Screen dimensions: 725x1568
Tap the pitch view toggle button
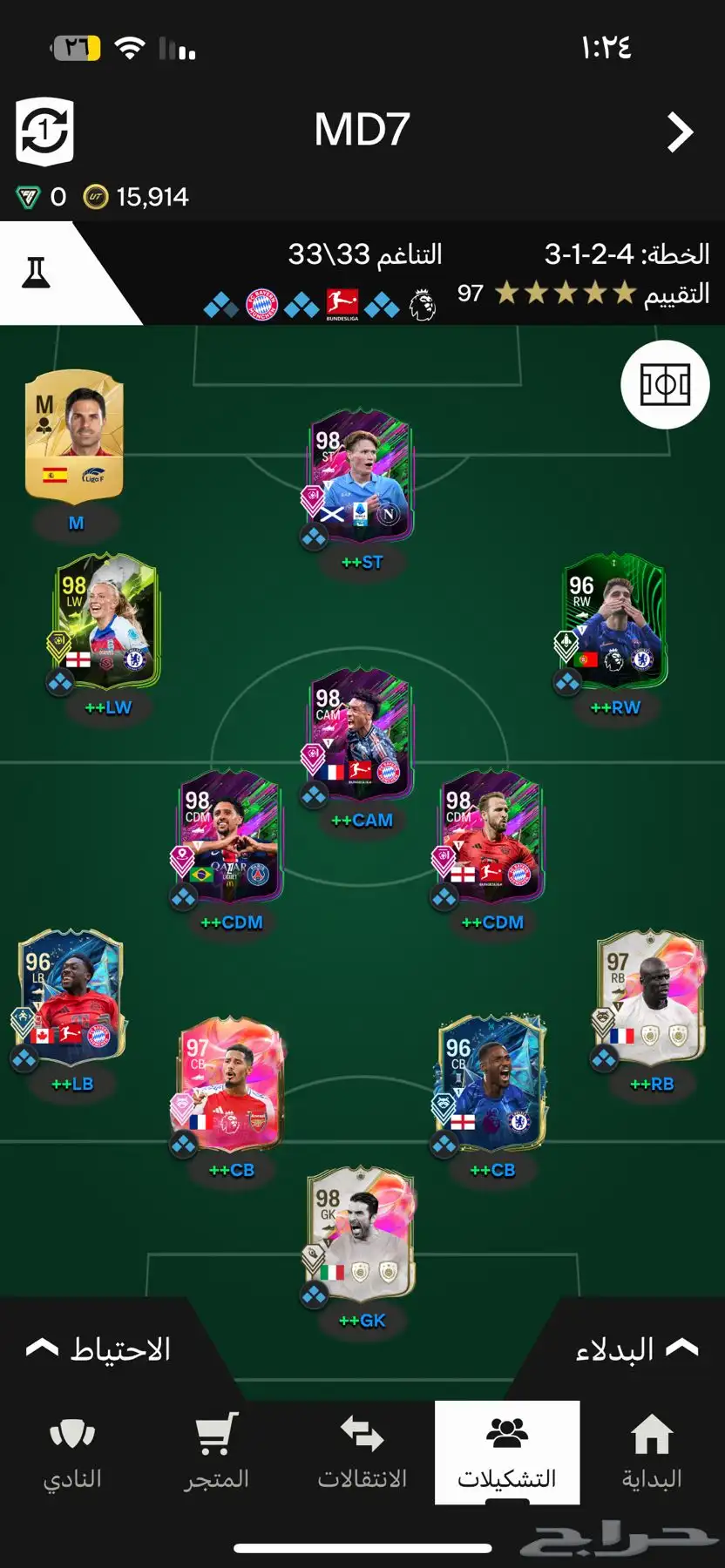click(665, 384)
